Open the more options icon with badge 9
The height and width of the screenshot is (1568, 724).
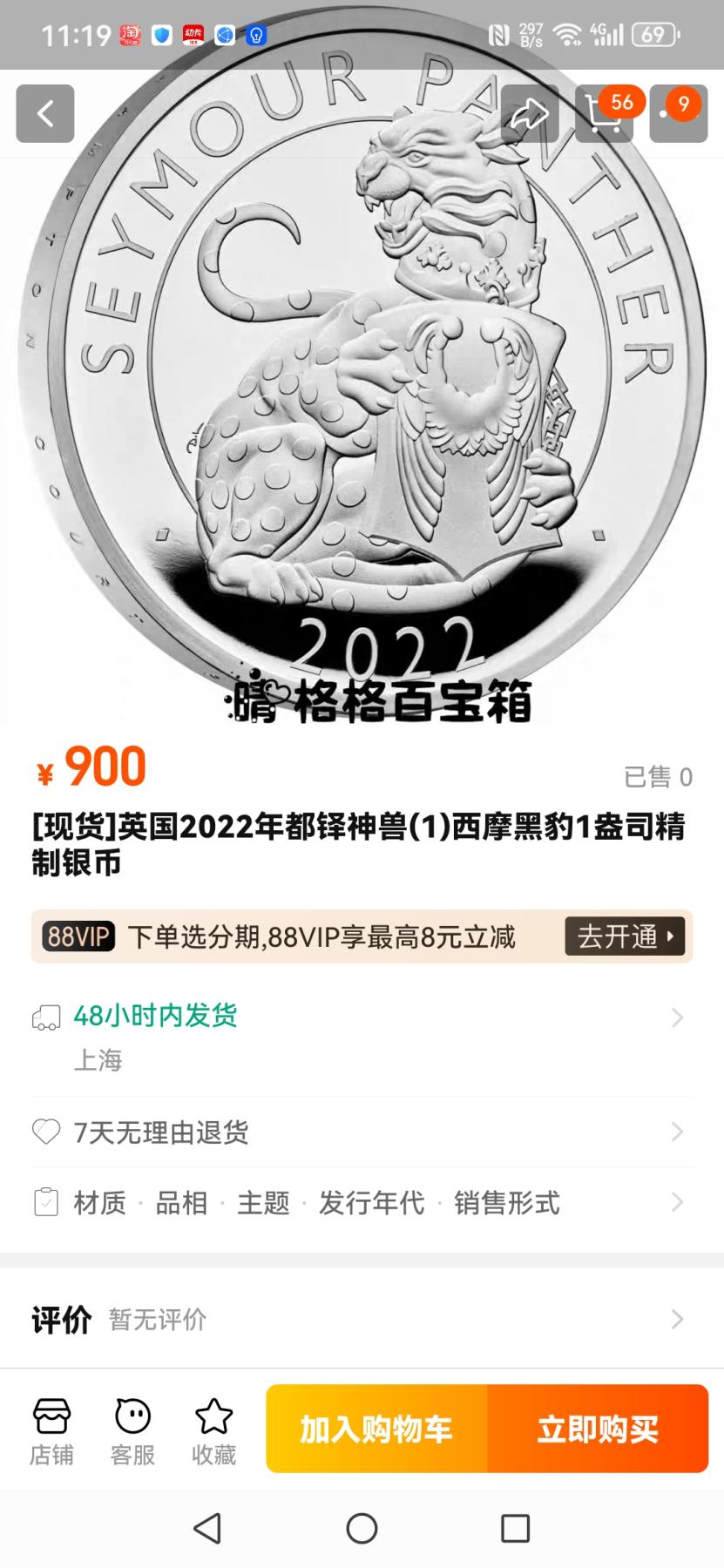tap(678, 114)
